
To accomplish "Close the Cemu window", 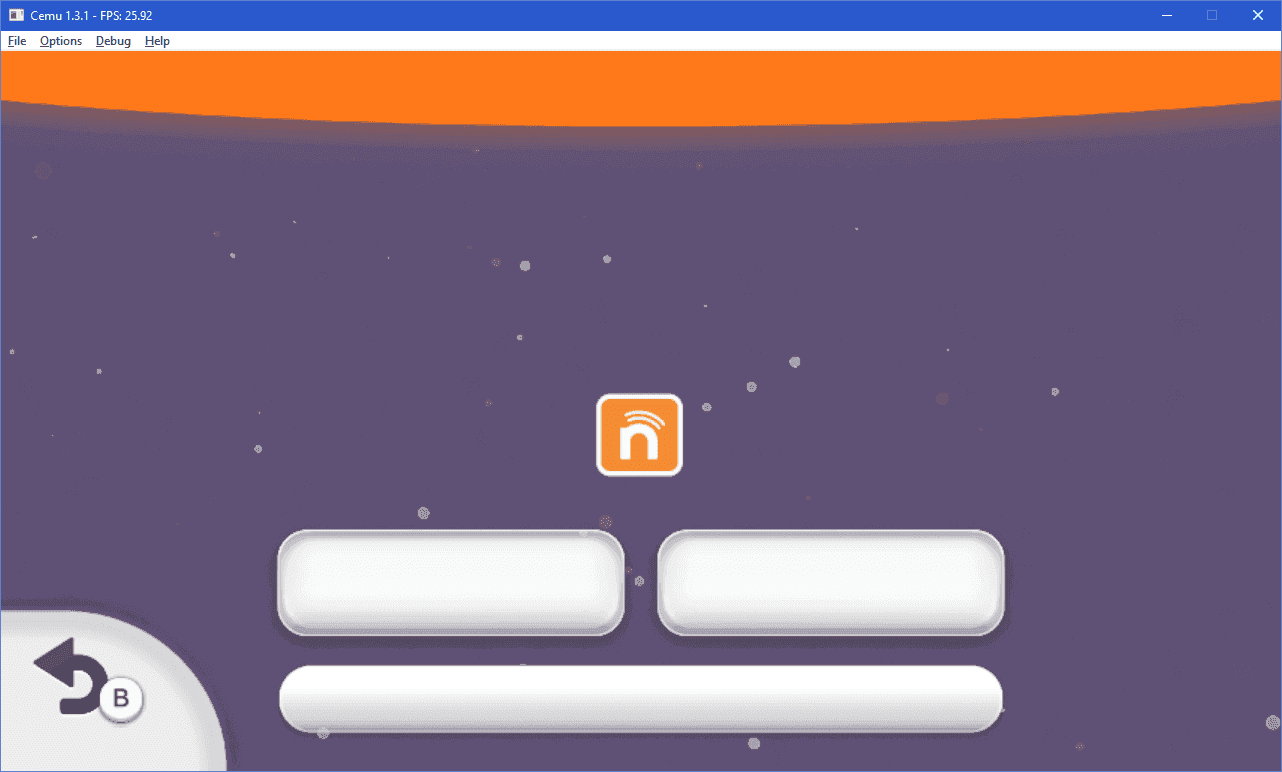I will [1258, 15].
